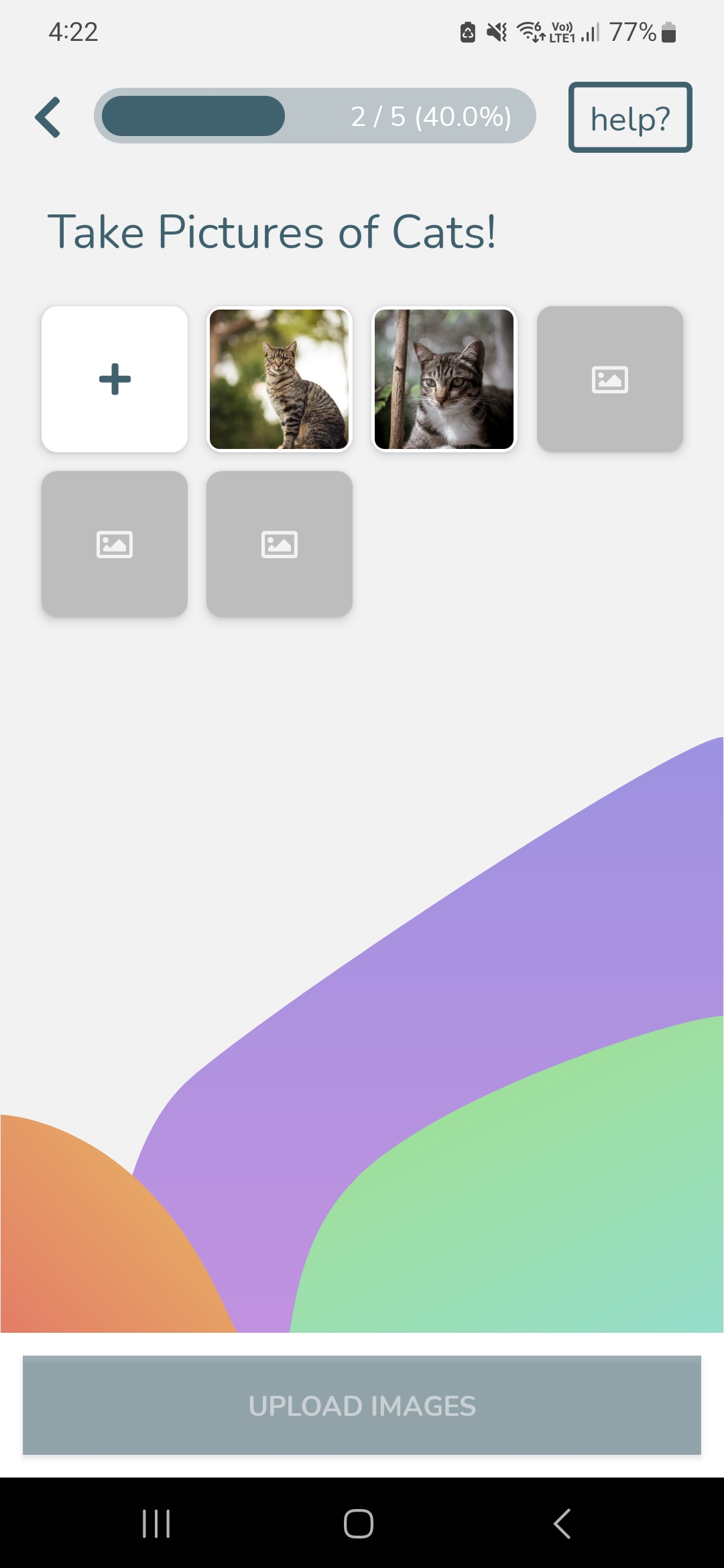Viewport: 724px width, 1568px height.
Task: Go to the system home screen
Action: coord(359,1524)
